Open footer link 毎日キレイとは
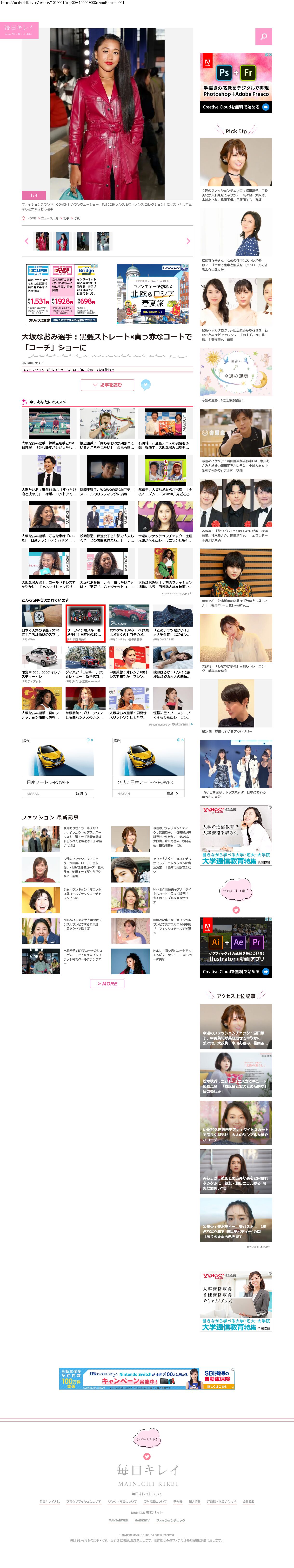294x1568 pixels. click(x=50, y=1501)
